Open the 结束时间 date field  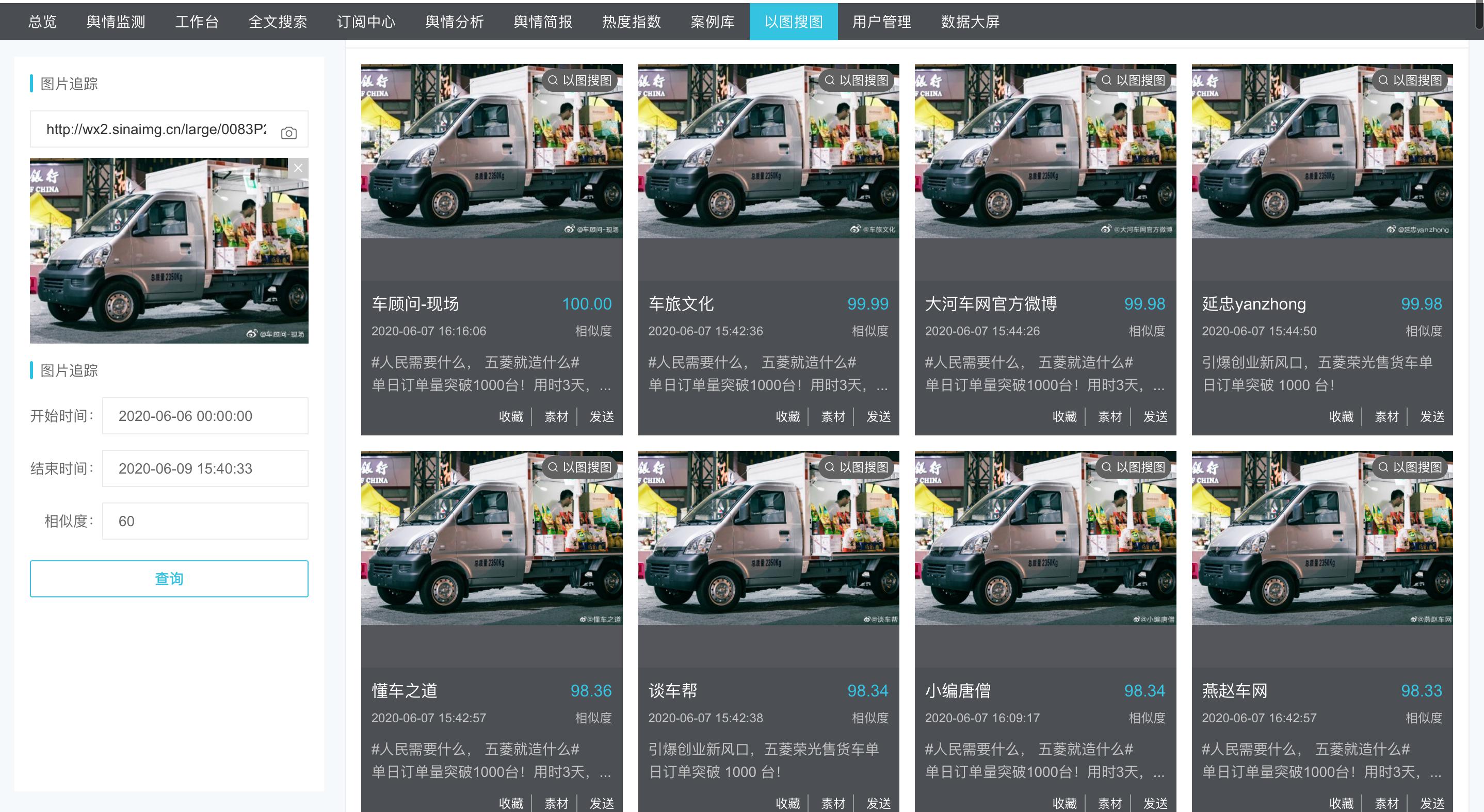[205, 468]
